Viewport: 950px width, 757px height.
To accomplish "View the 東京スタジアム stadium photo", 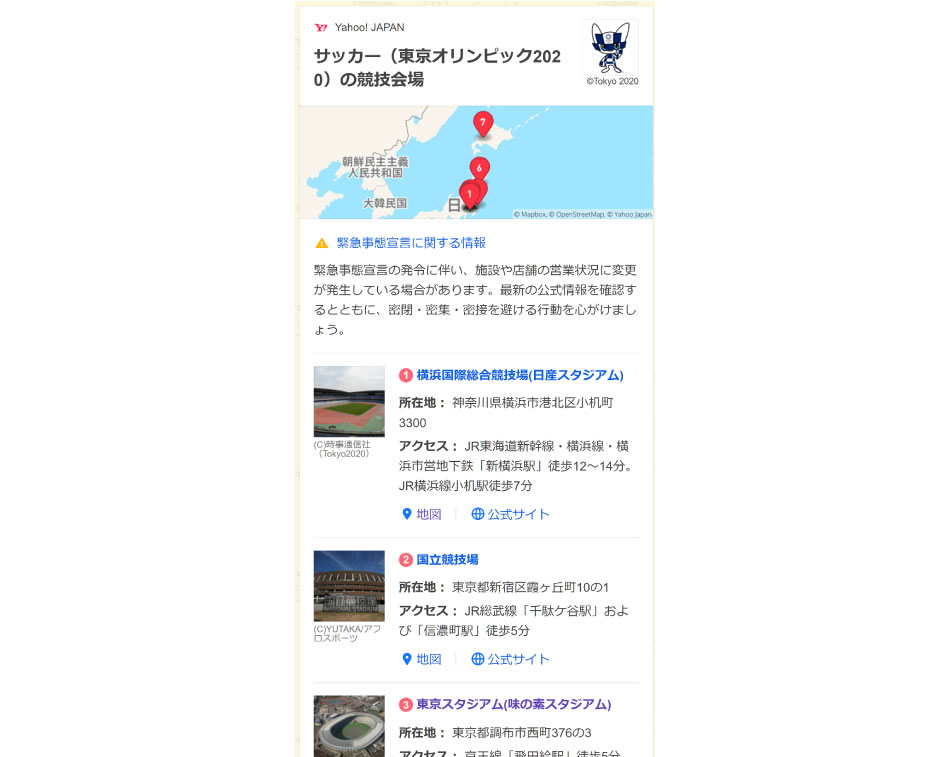I will click(349, 726).
